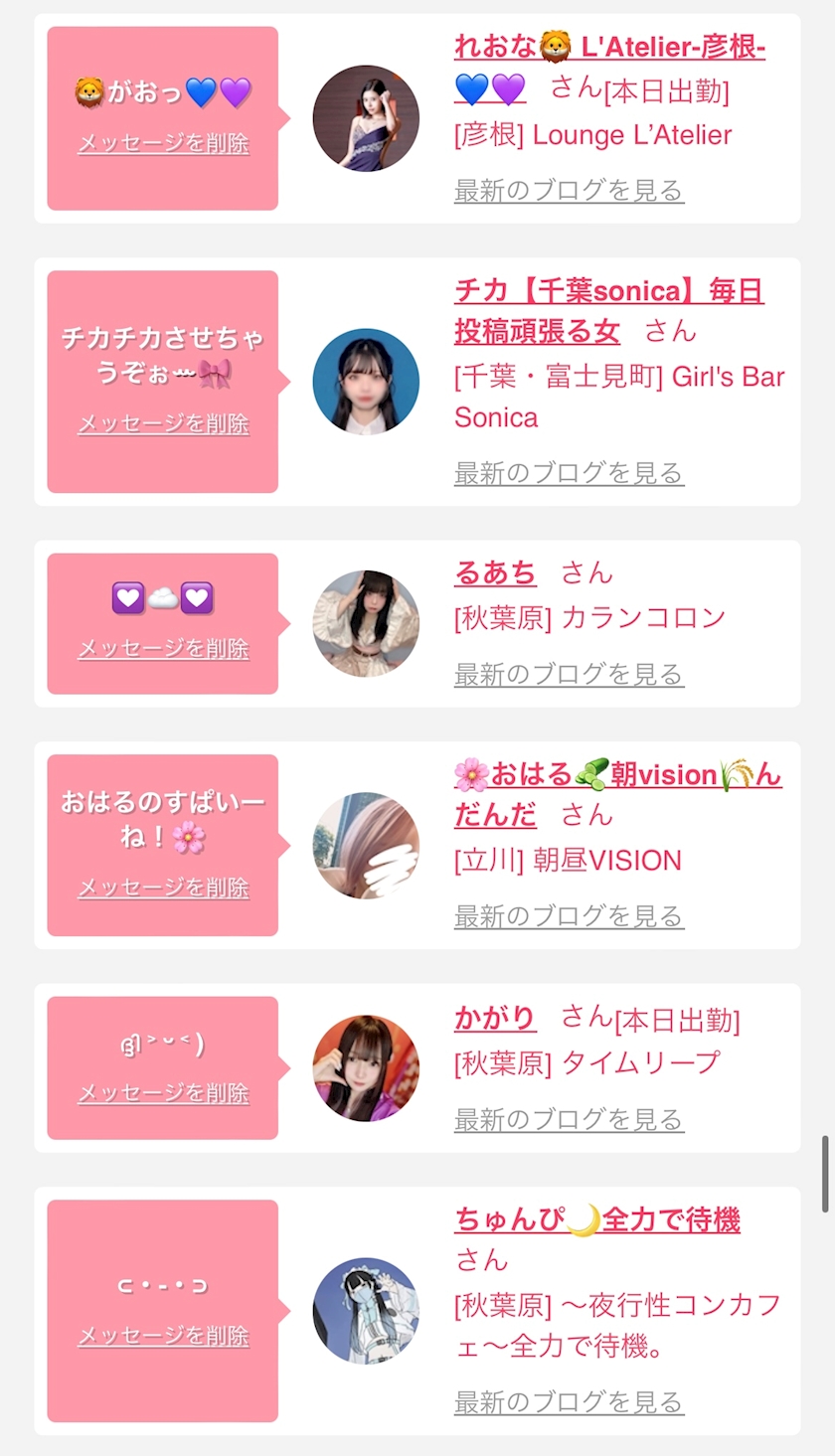Delete the おはるのすぱいーね message
The height and width of the screenshot is (1456, 835).
[163, 888]
